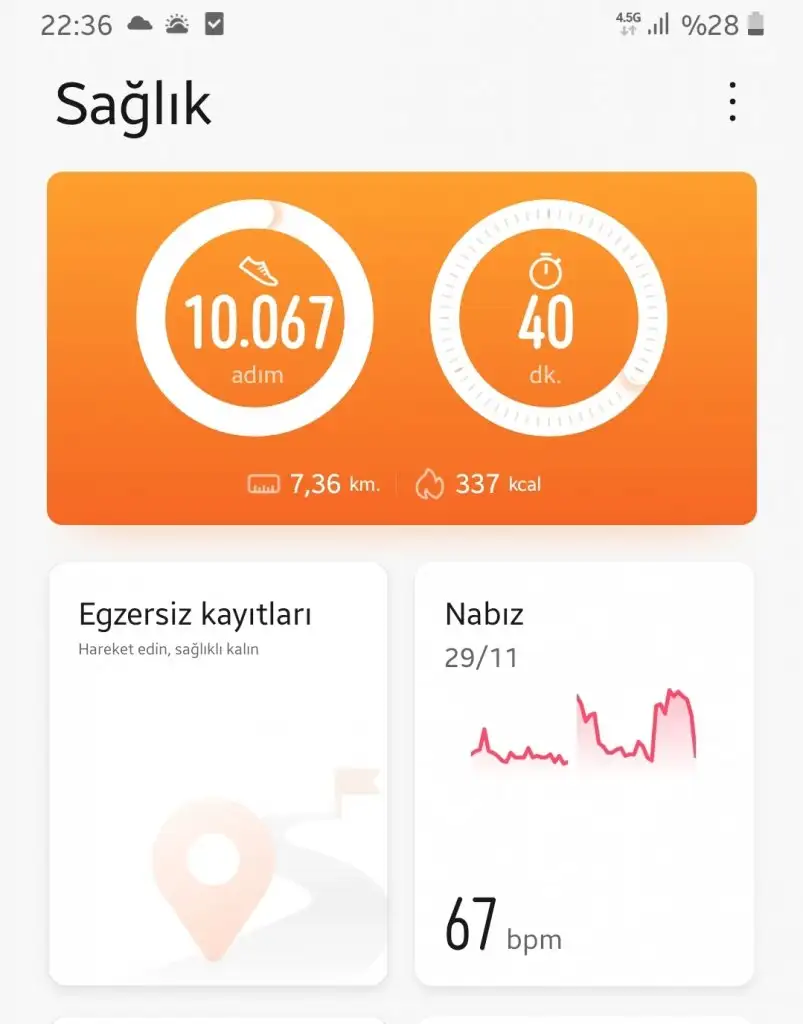Tap 'Hareket edin, sağlıklı kalın' text
Screen dimensions: 803x1024
point(168,649)
